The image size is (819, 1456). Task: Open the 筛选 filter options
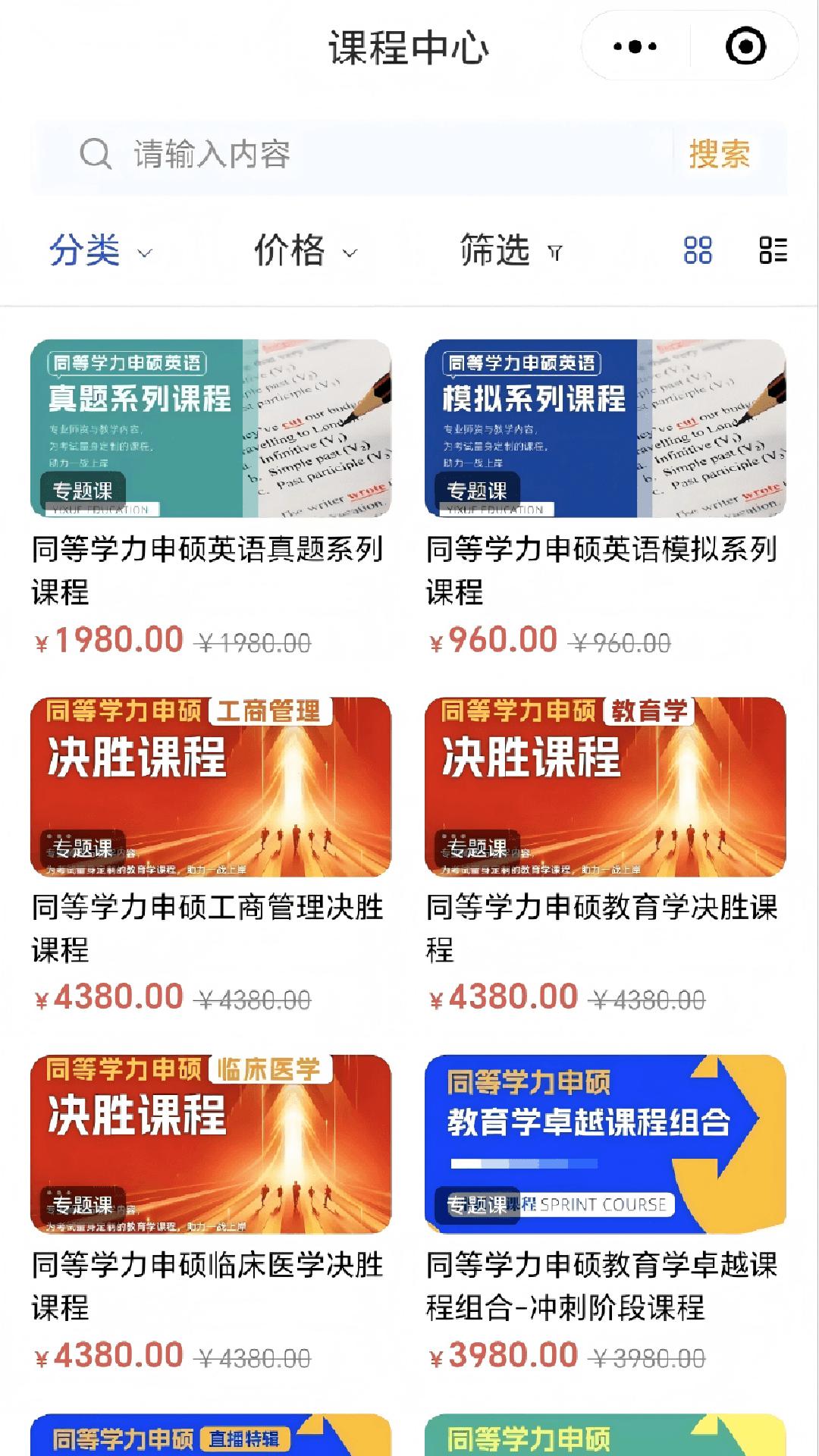(x=511, y=251)
